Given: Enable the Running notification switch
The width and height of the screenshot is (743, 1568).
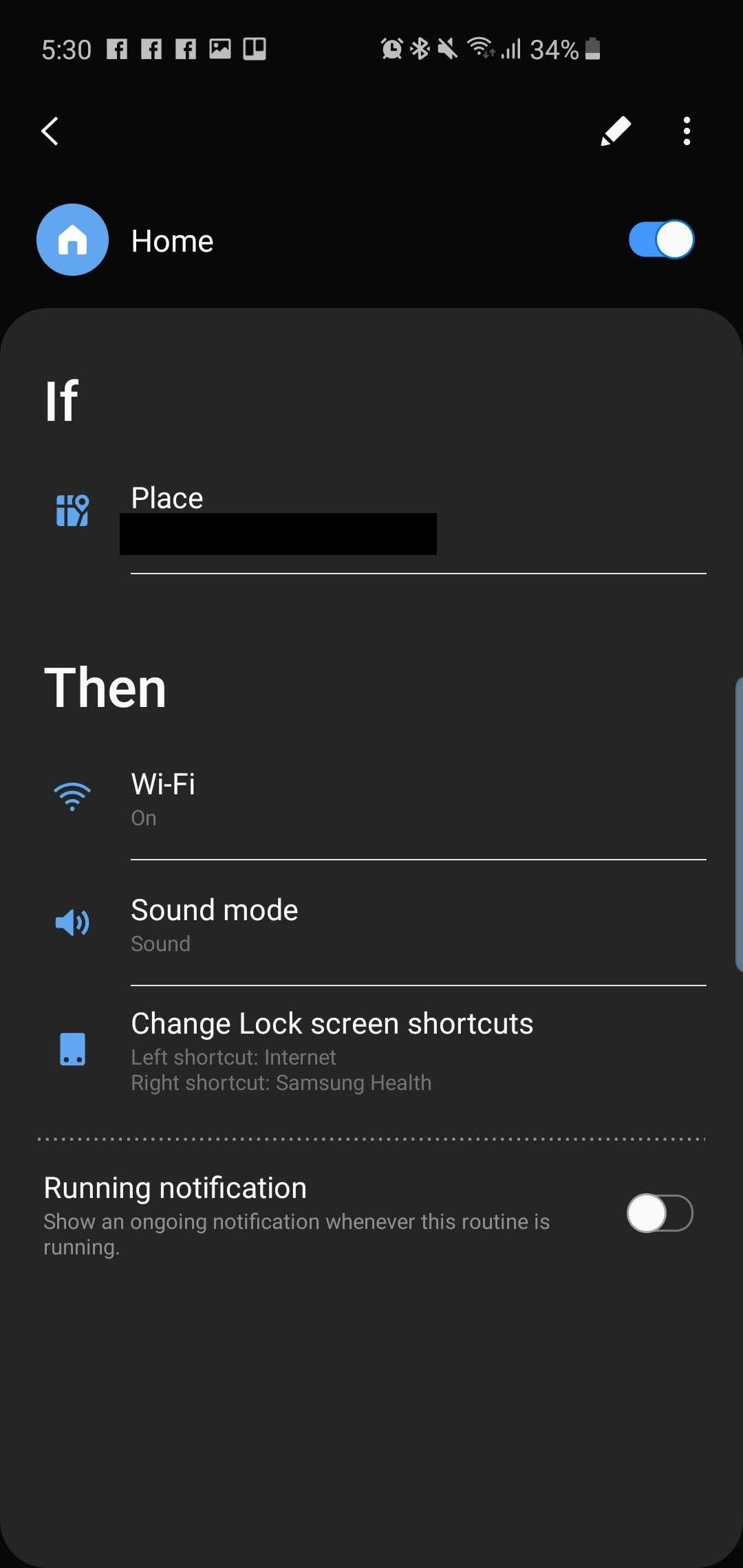Looking at the screenshot, I should pyautogui.click(x=659, y=1213).
